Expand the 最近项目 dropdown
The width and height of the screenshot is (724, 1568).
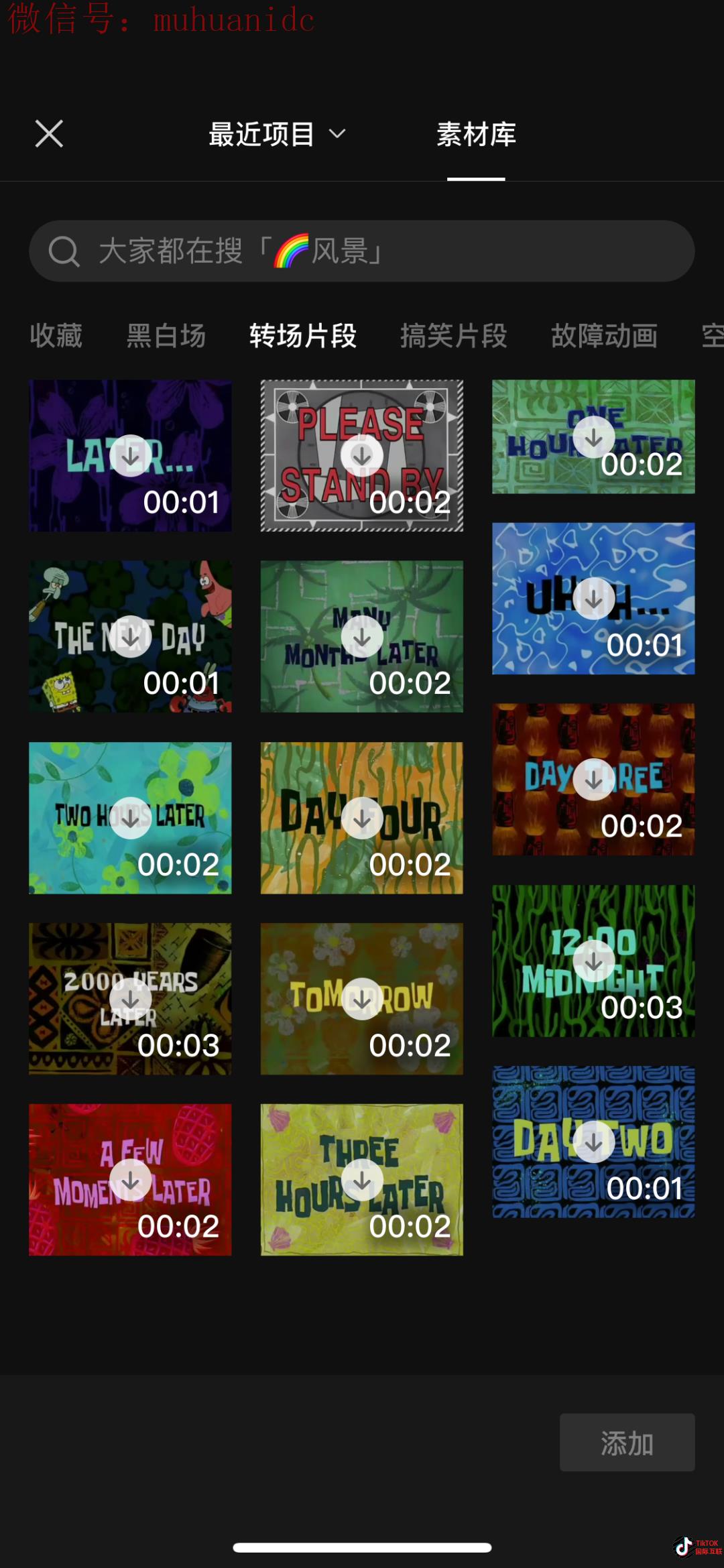pyautogui.click(x=276, y=134)
